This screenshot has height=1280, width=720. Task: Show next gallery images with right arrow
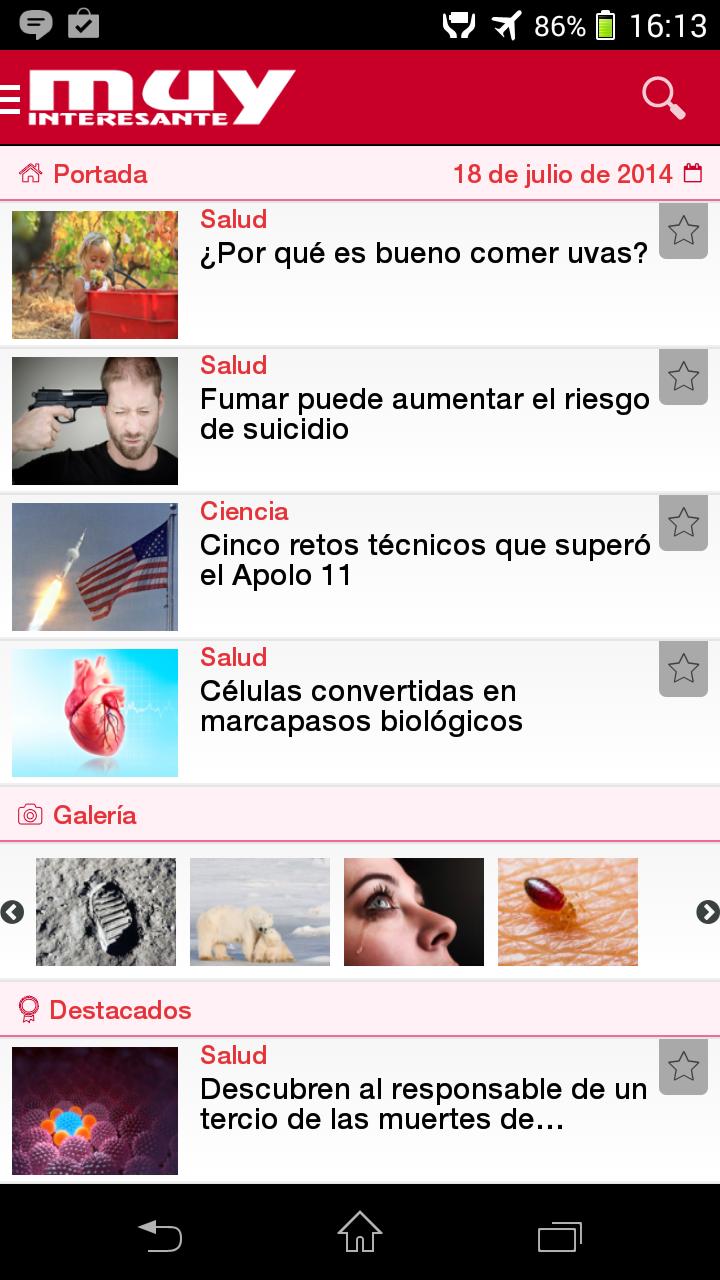(x=707, y=912)
